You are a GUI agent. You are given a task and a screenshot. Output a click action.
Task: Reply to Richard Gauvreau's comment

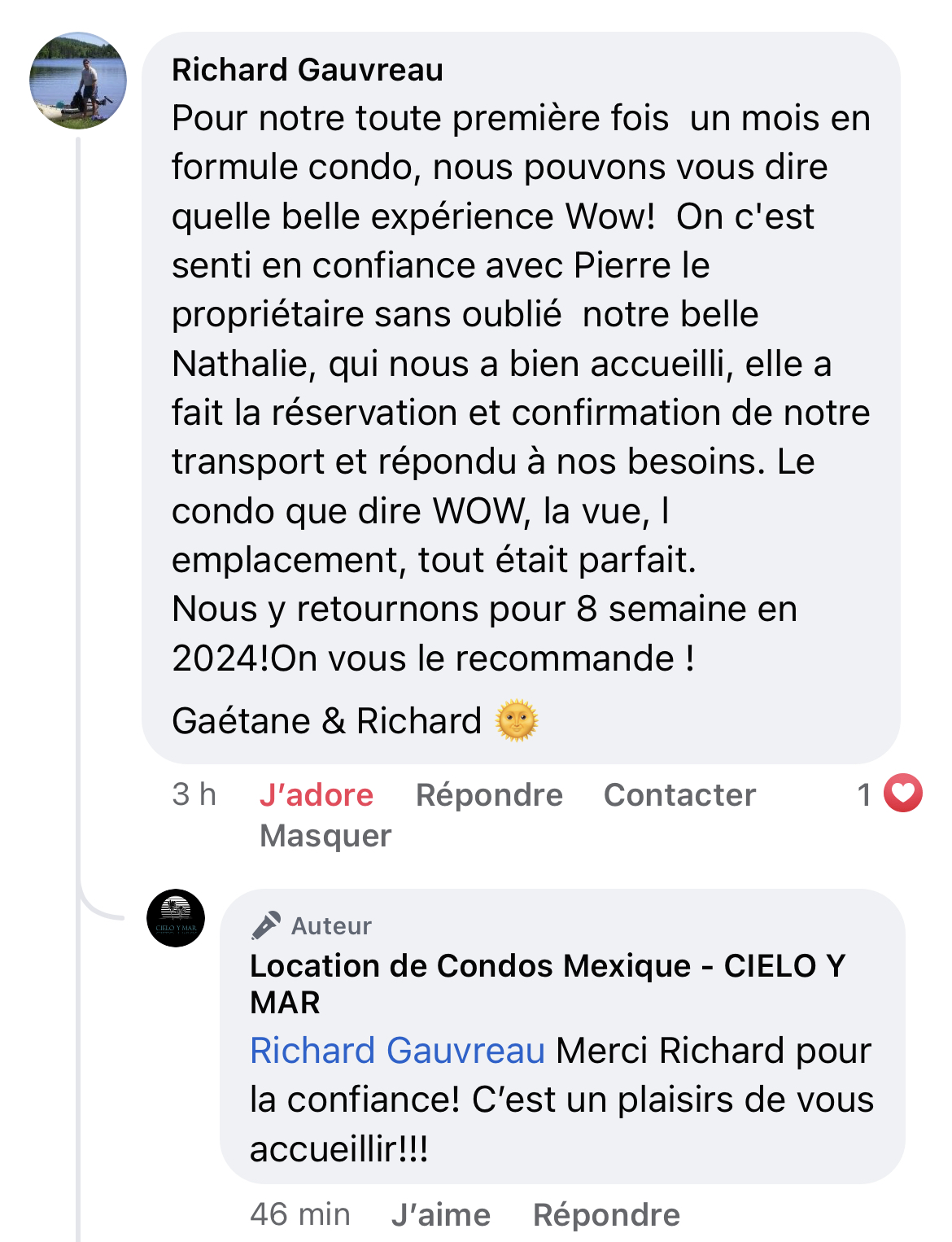coord(489,794)
